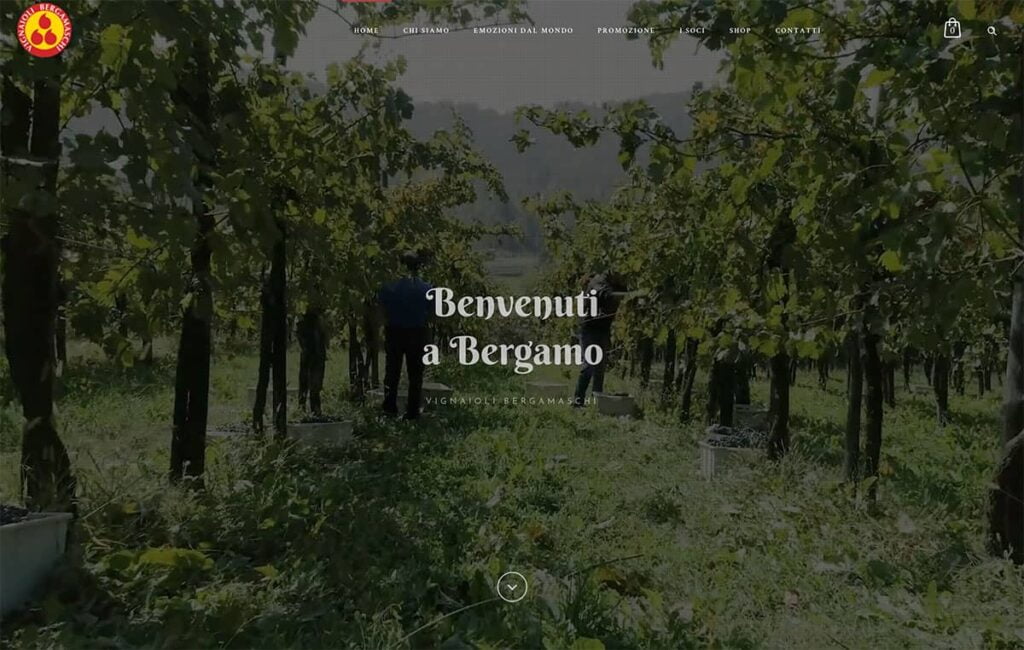Image resolution: width=1024 pixels, height=650 pixels.
Task: Tap the Vignaioli Bergamaschi logo
Action: [x=45, y=30]
